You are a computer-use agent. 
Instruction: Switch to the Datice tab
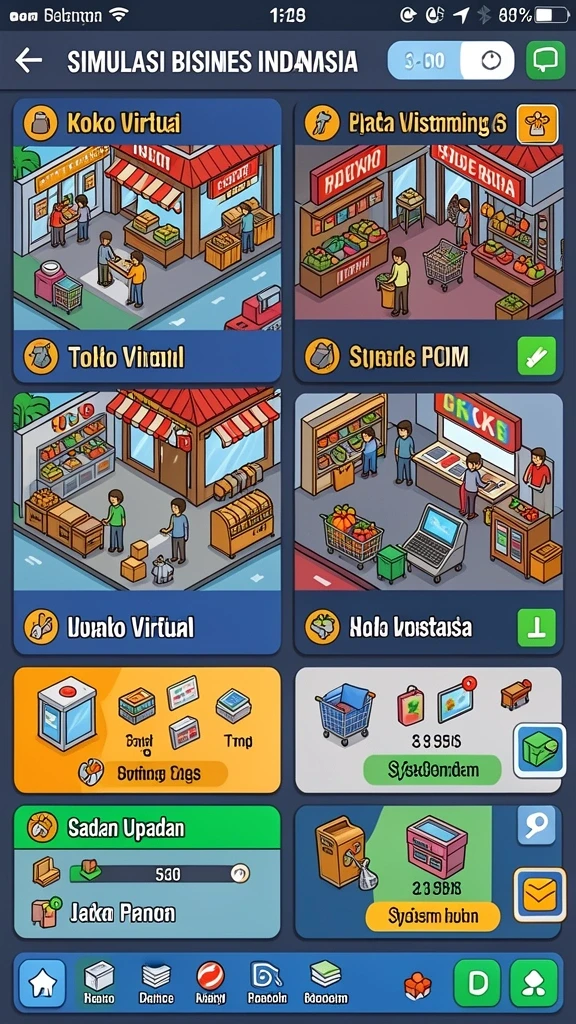[156, 983]
